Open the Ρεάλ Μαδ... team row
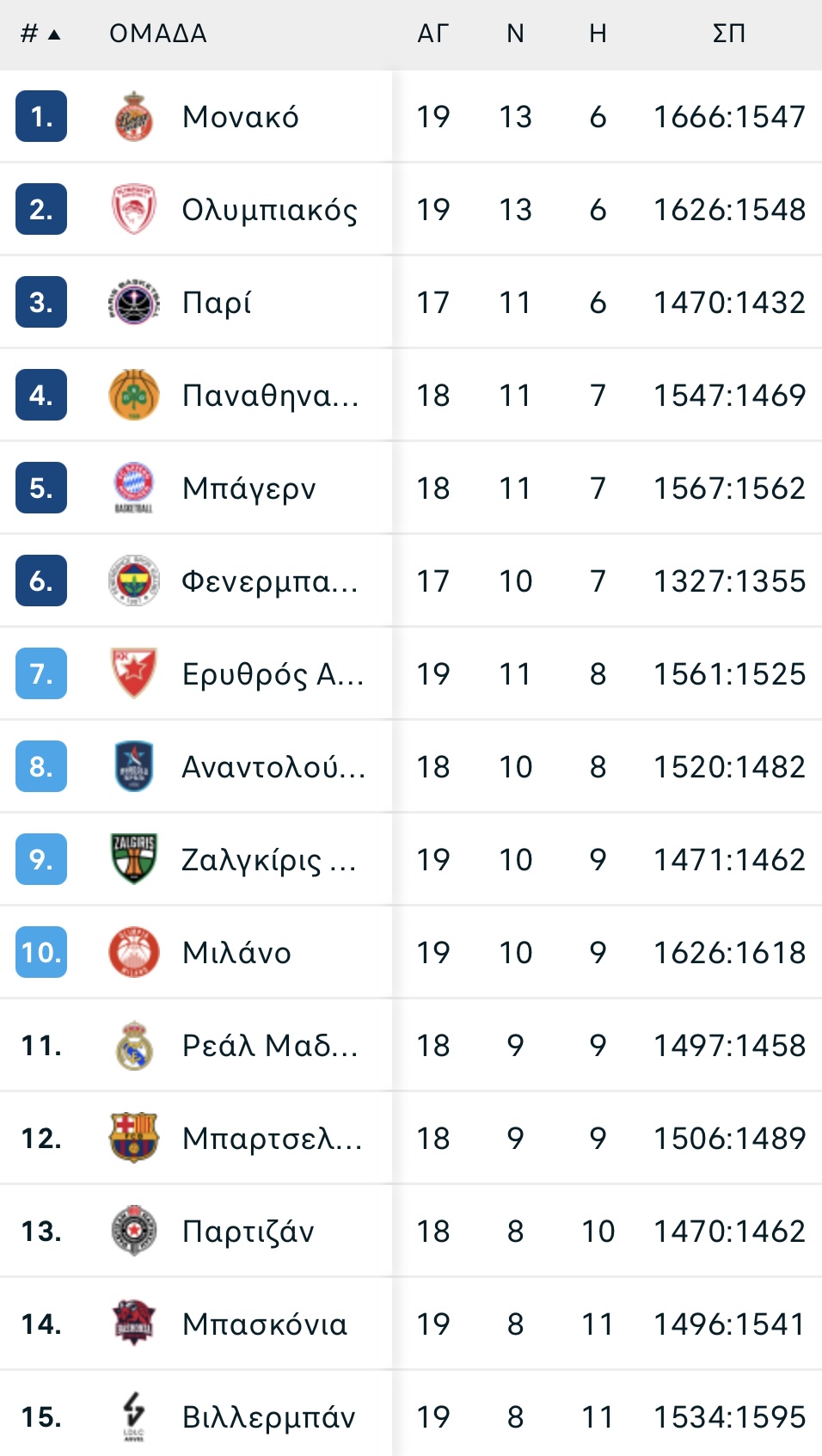This screenshot has height=1456, width=822. 411,1045
